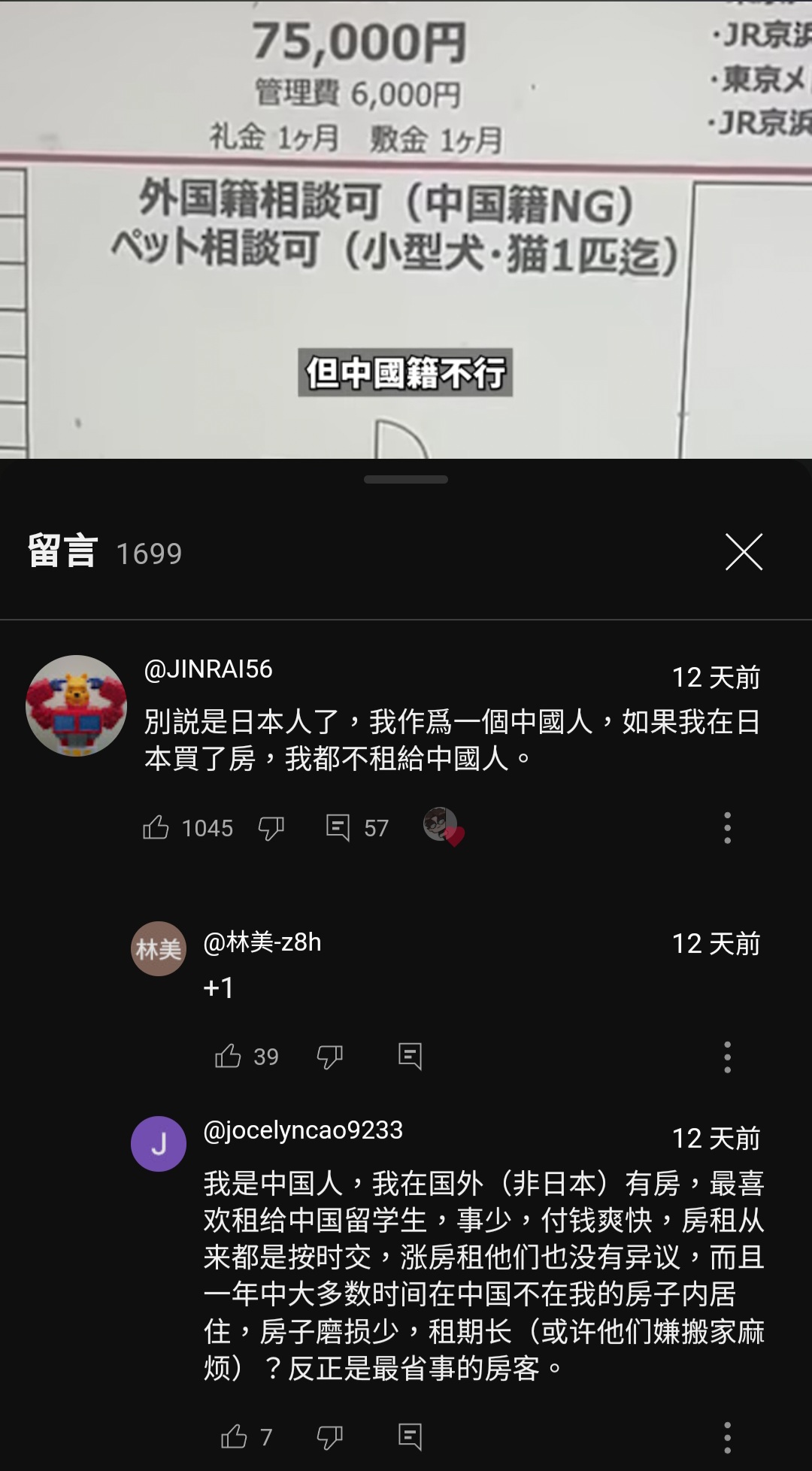
Task: Reply to @jocelyncao9233's comment
Action: tap(410, 1437)
